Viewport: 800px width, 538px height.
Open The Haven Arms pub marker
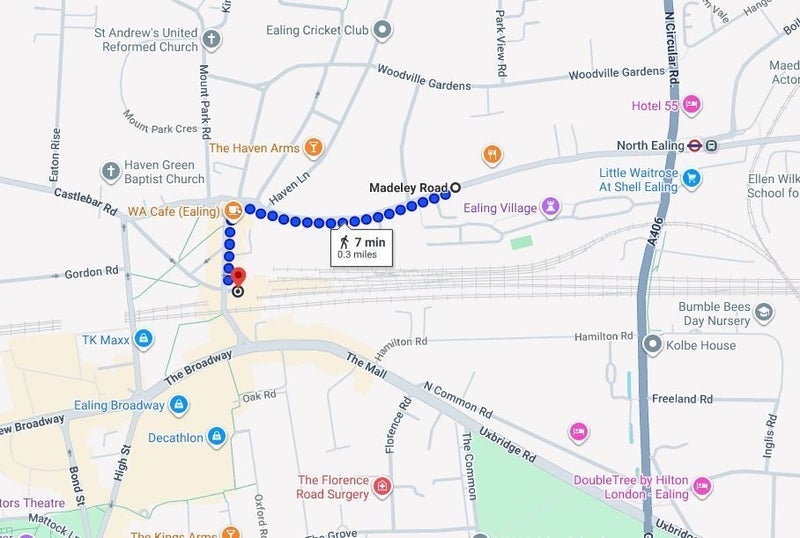coord(314,148)
